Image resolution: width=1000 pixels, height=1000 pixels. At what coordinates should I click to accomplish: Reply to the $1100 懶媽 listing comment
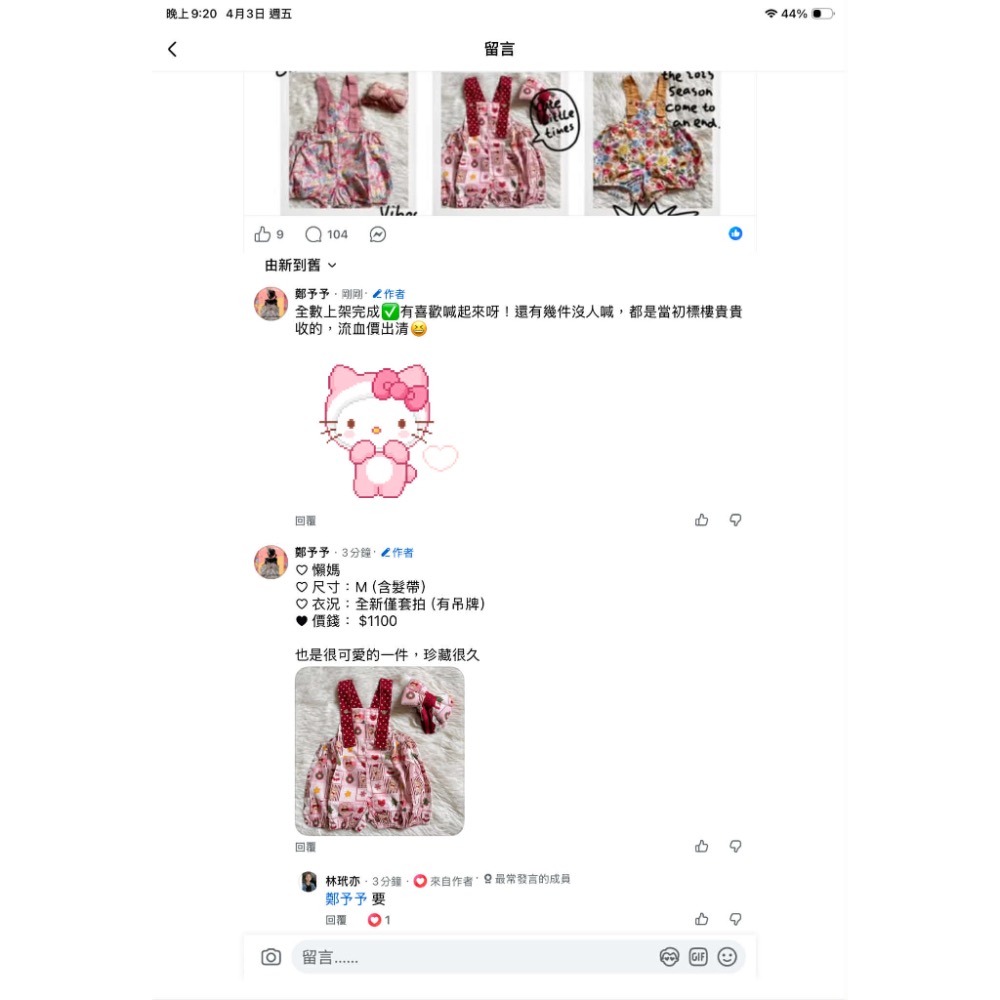pyautogui.click(x=305, y=847)
